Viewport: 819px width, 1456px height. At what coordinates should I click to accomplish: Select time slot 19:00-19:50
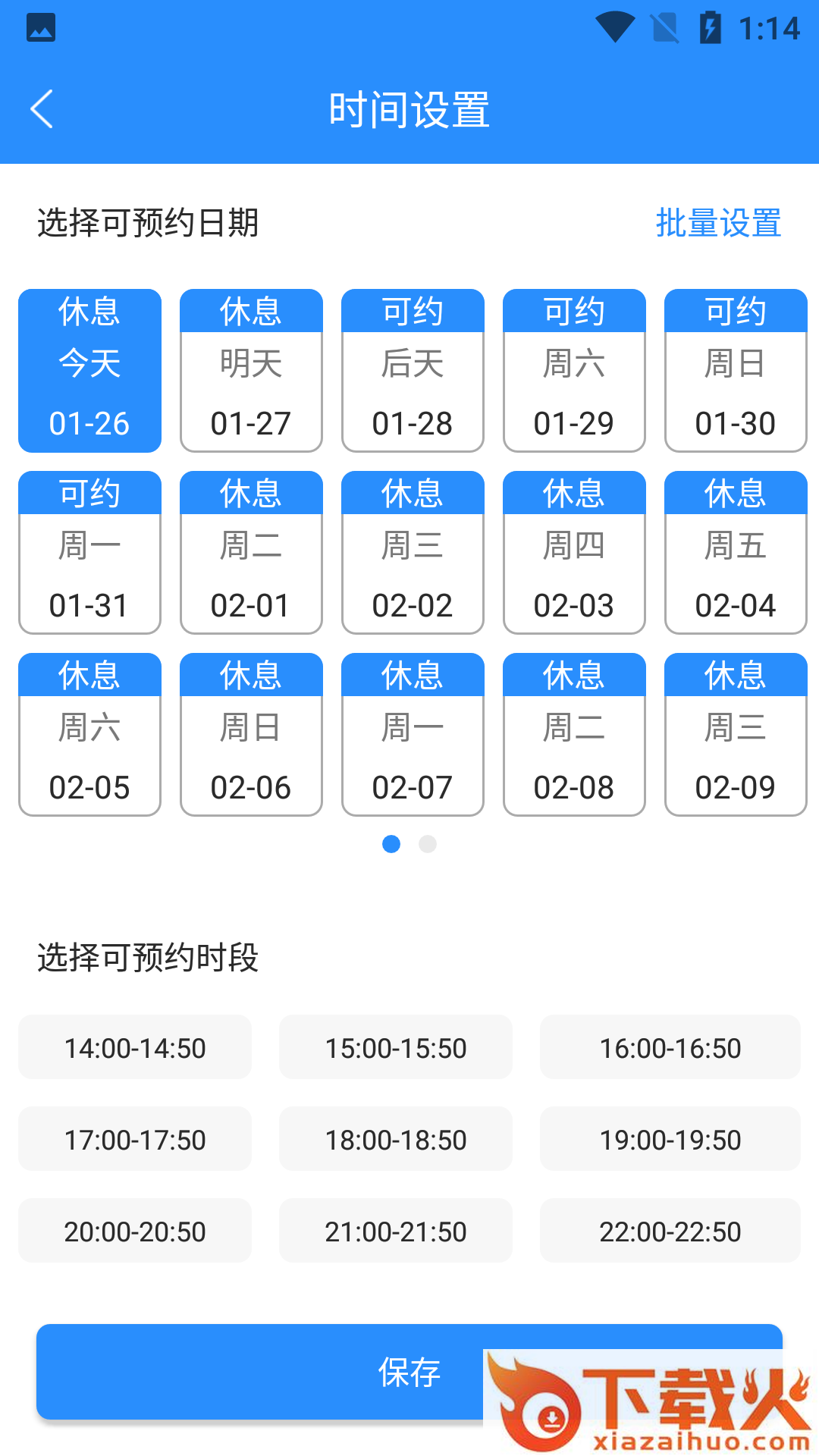coord(670,1139)
